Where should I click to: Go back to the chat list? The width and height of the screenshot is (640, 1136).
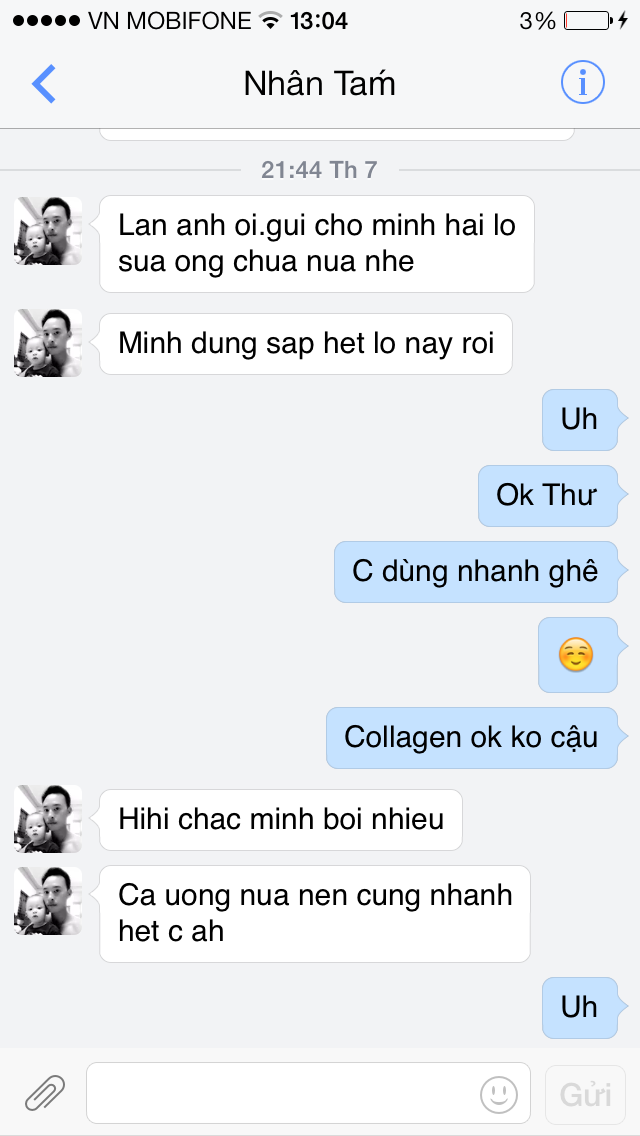(x=44, y=84)
